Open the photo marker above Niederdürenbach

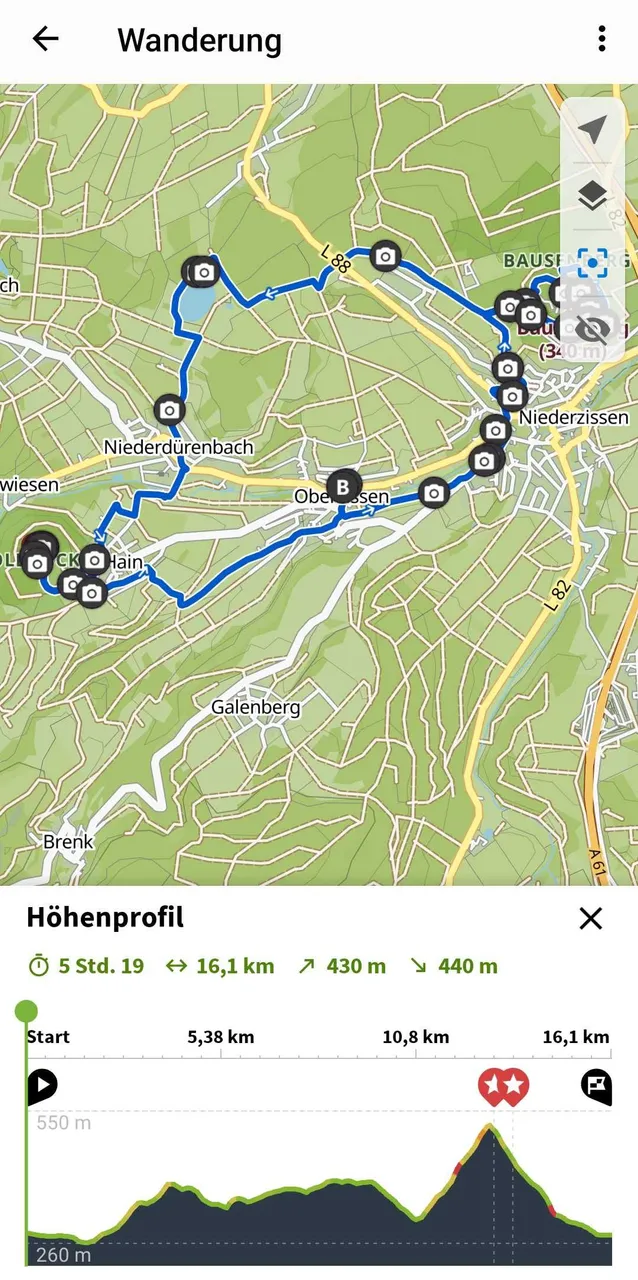click(x=170, y=410)
